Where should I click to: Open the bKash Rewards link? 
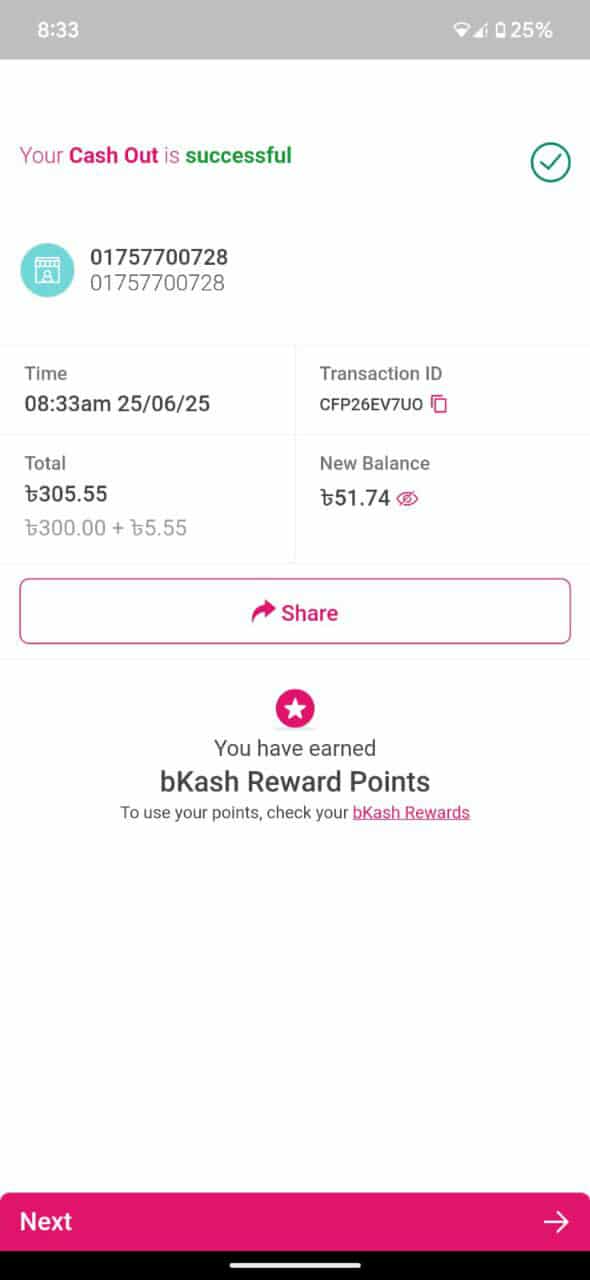pyautogui.click(x=411, y=812)
